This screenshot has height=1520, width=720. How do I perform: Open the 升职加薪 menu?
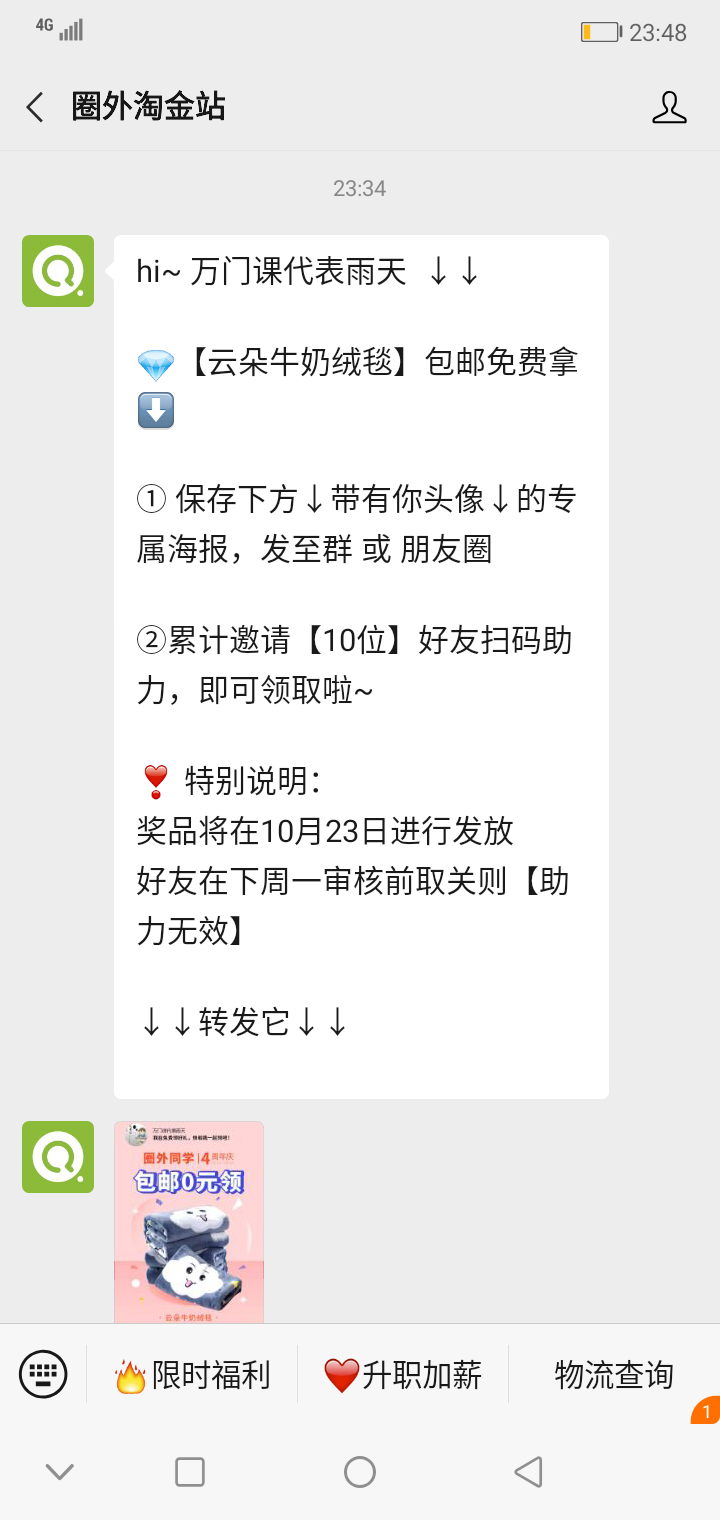[x=403, y=1375]
